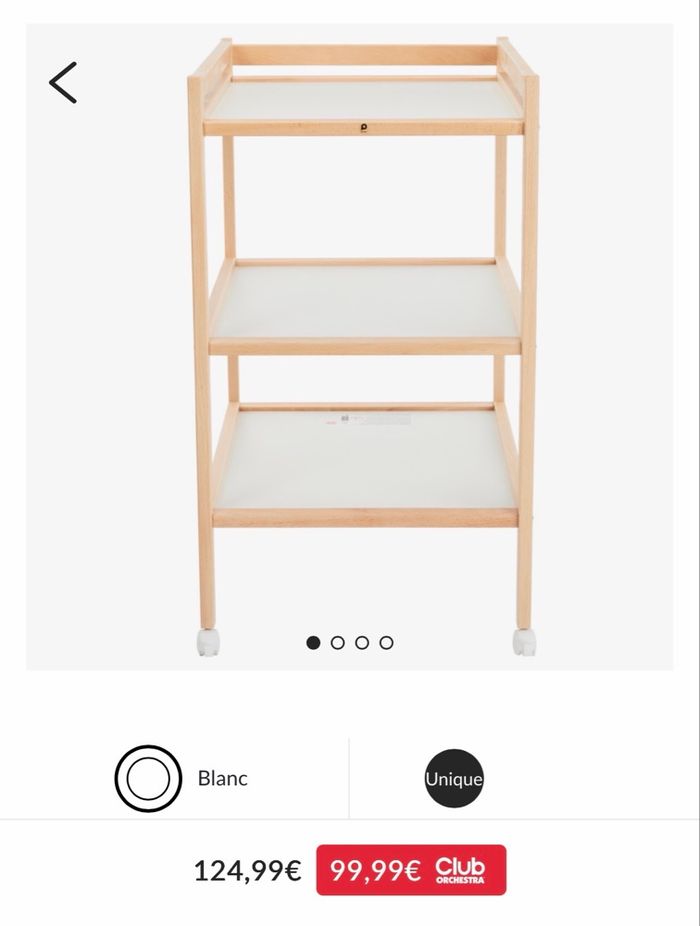Choose the Unique size option

(454, 778)
